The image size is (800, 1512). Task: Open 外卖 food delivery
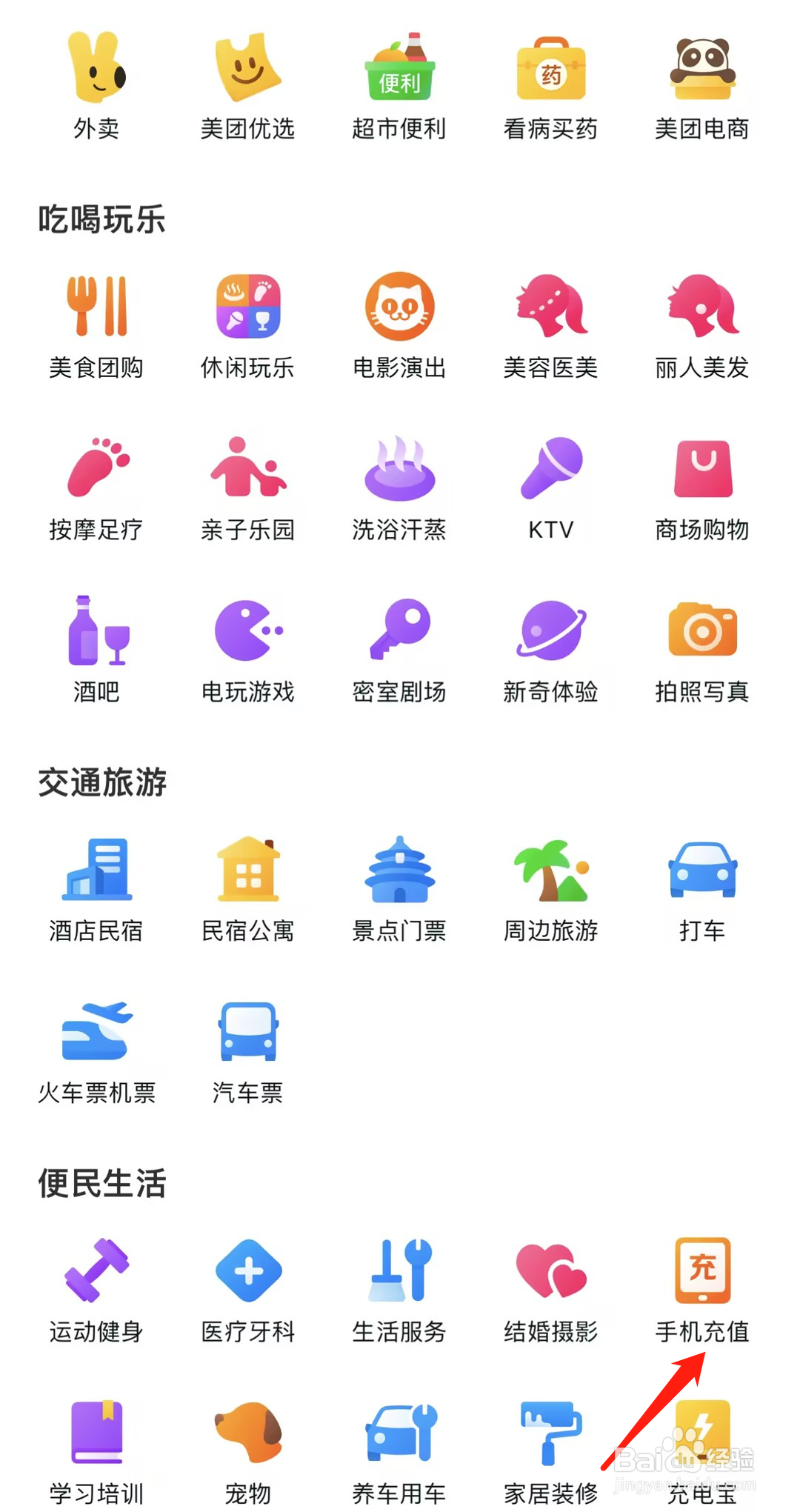96,85
